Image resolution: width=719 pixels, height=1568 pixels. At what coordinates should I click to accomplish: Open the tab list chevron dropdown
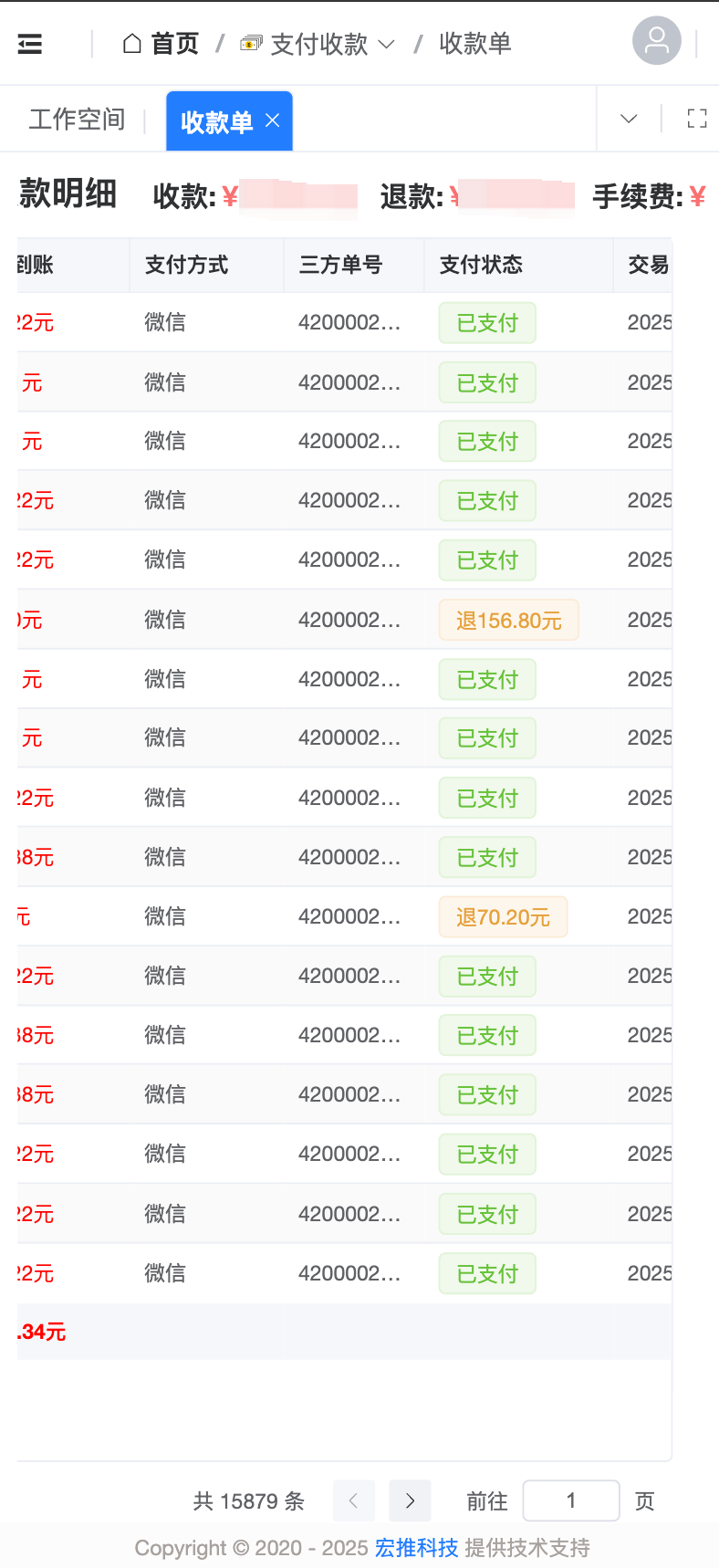pos(628,119)
